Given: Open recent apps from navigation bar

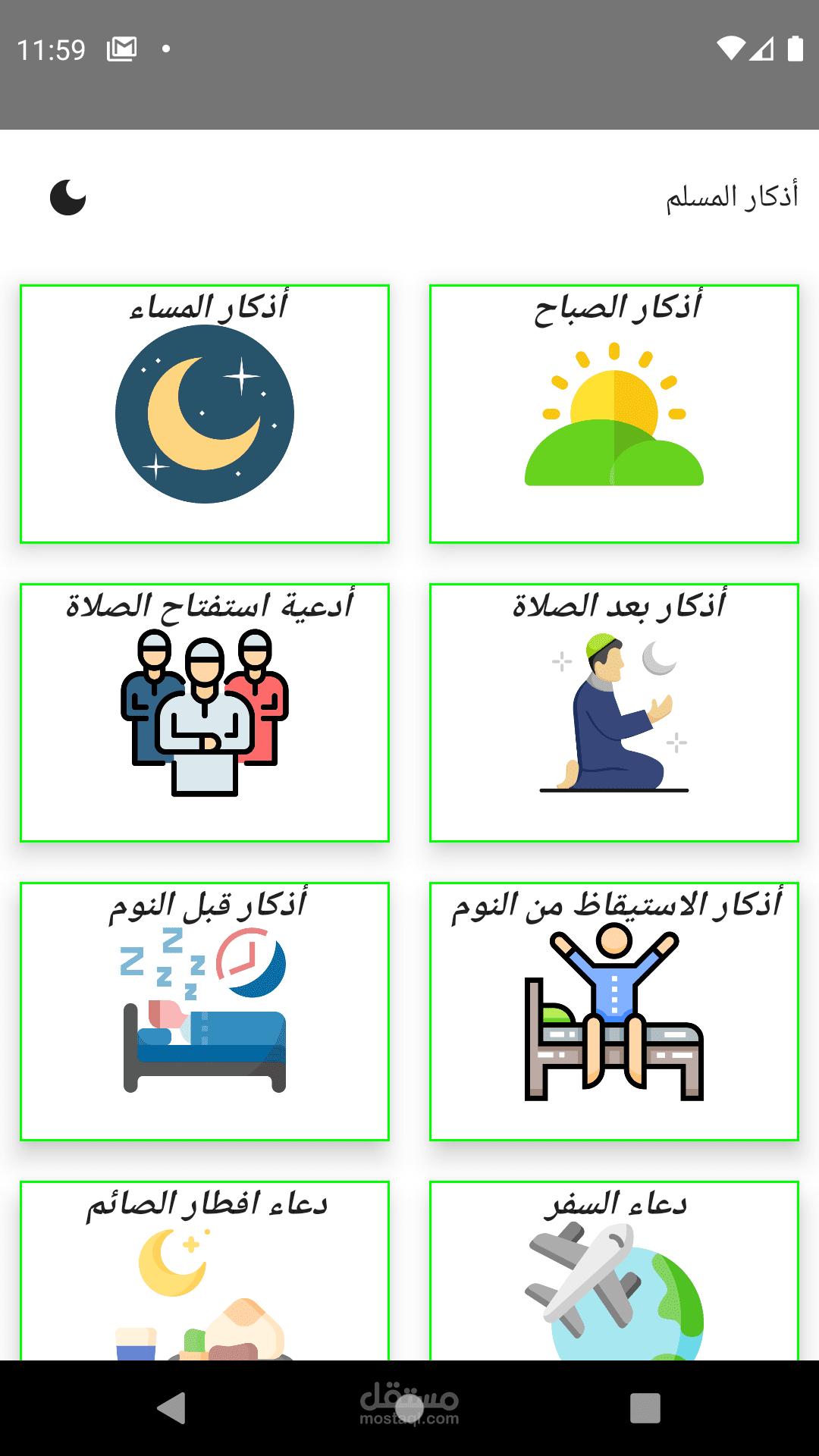Looking at the screenshot, I should coord(645,1408).
